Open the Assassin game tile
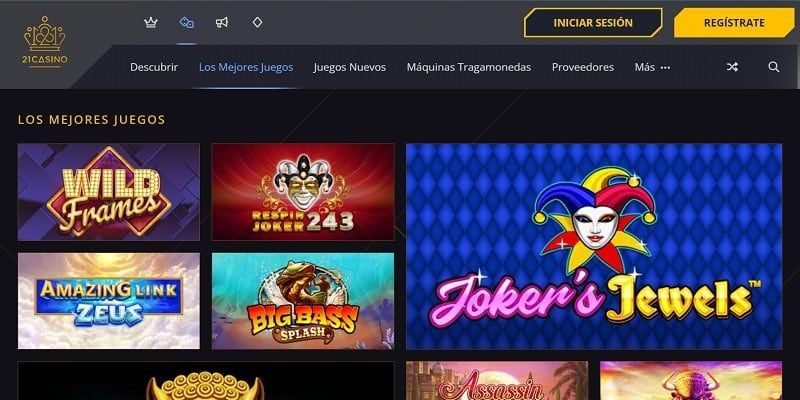The width and height of the screenshot is (800, 400). click(x=497, y=381)
